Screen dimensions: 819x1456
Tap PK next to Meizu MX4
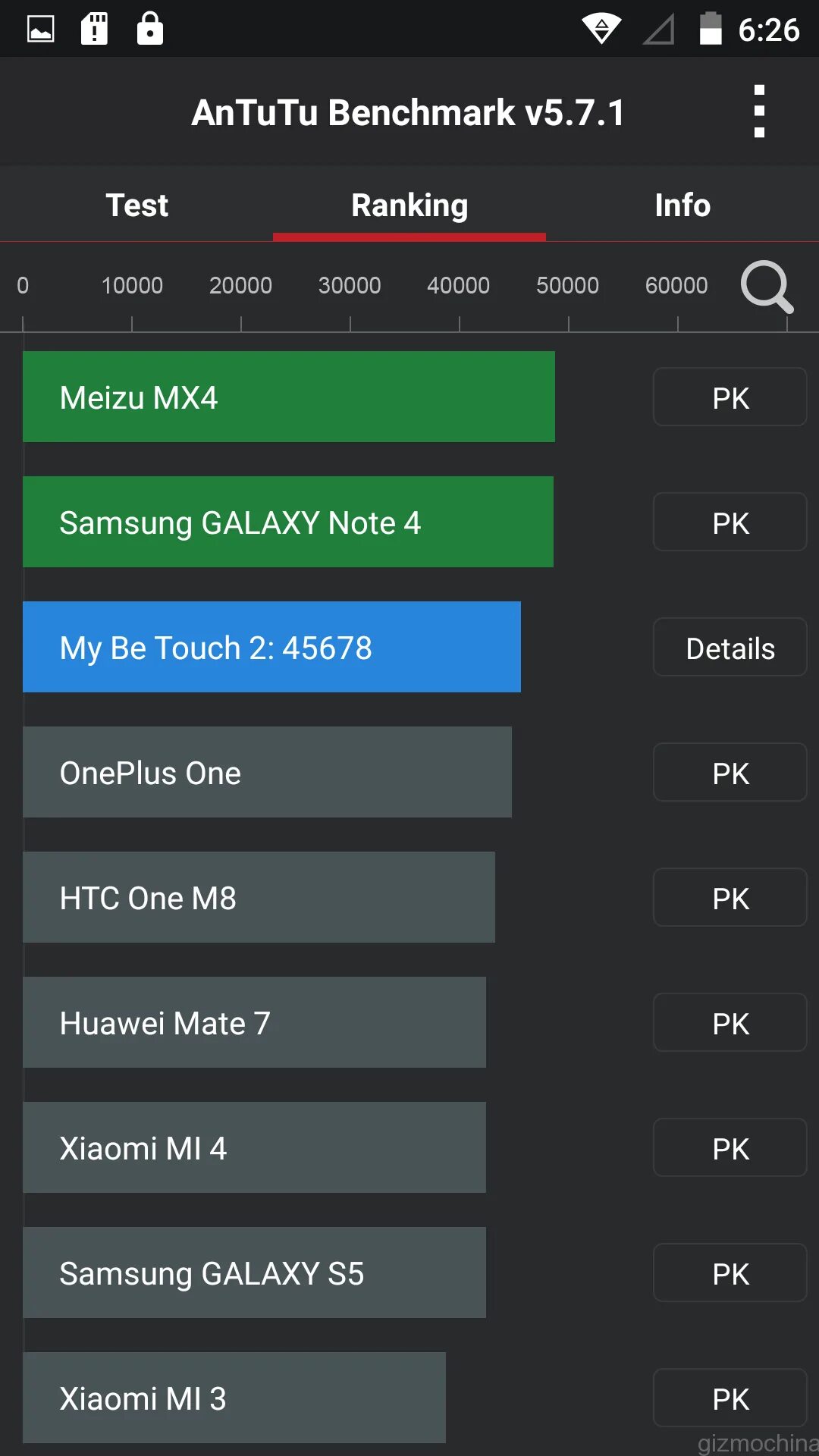pyautogui.click(x=730, y=397)
